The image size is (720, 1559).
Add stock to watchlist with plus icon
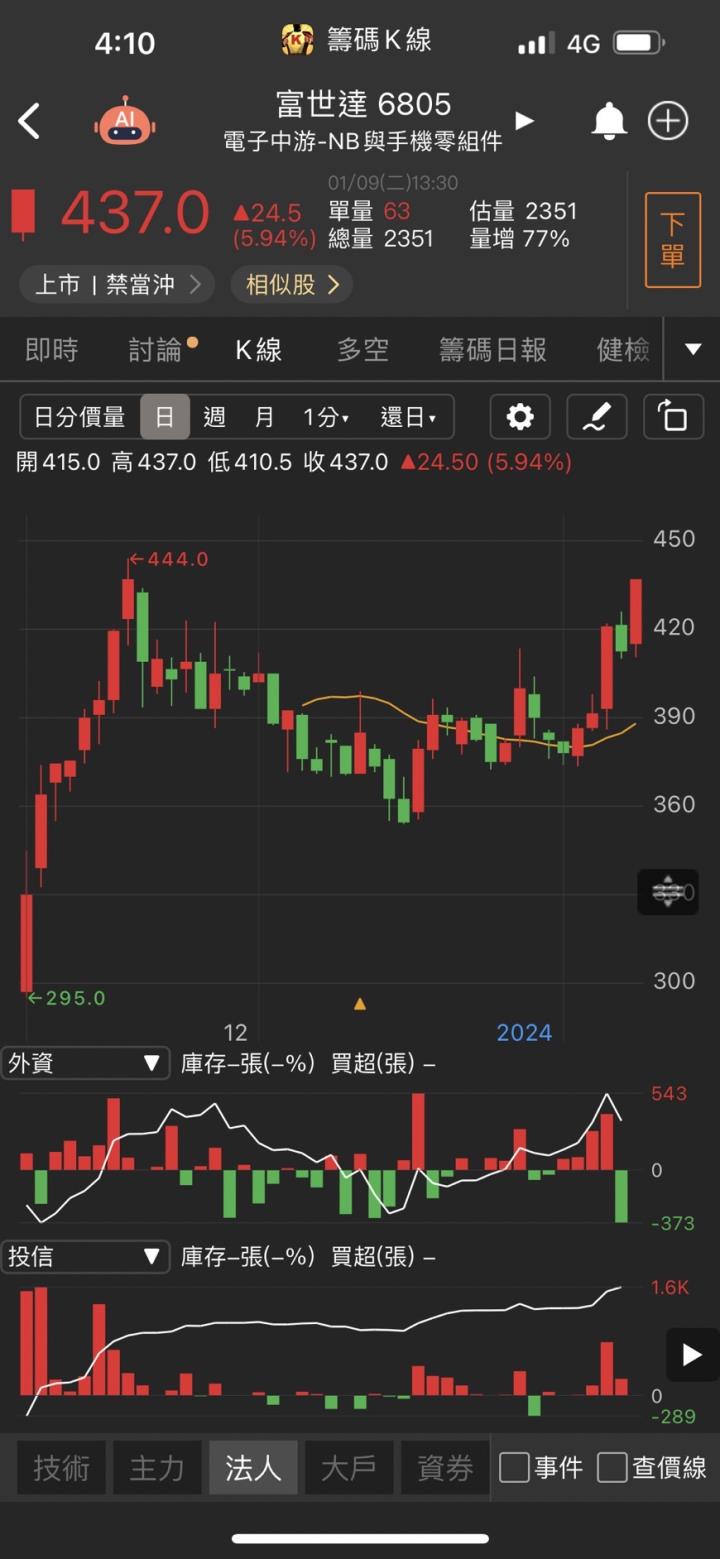[x=668, y=122]
